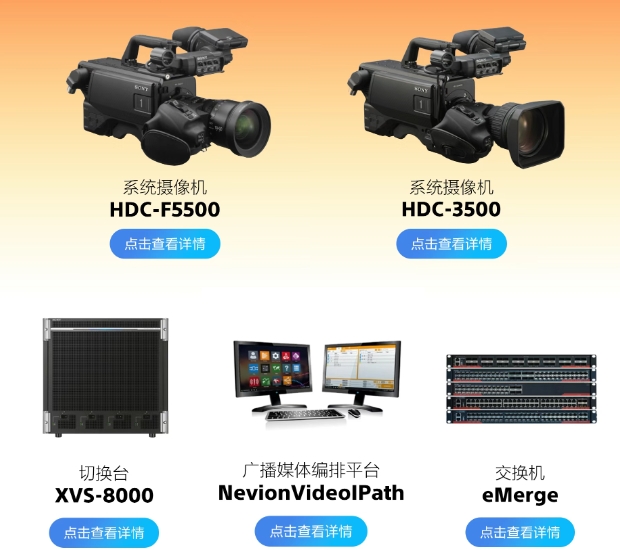Open details for the HDC-3500 camera
620x550 pixels.
pyautogui.click(x=451, y=244)
